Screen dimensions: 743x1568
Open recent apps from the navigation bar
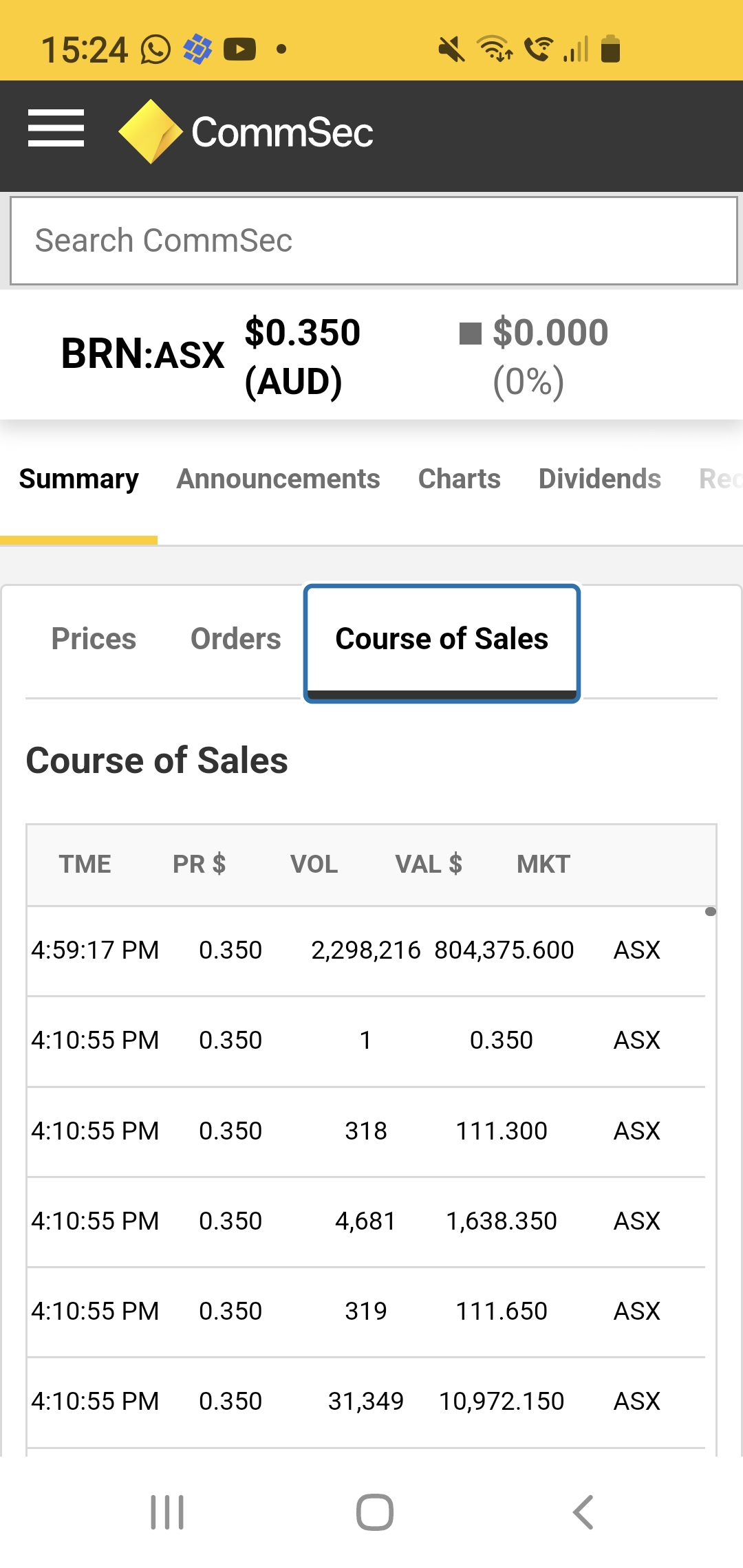point(167,1512)
